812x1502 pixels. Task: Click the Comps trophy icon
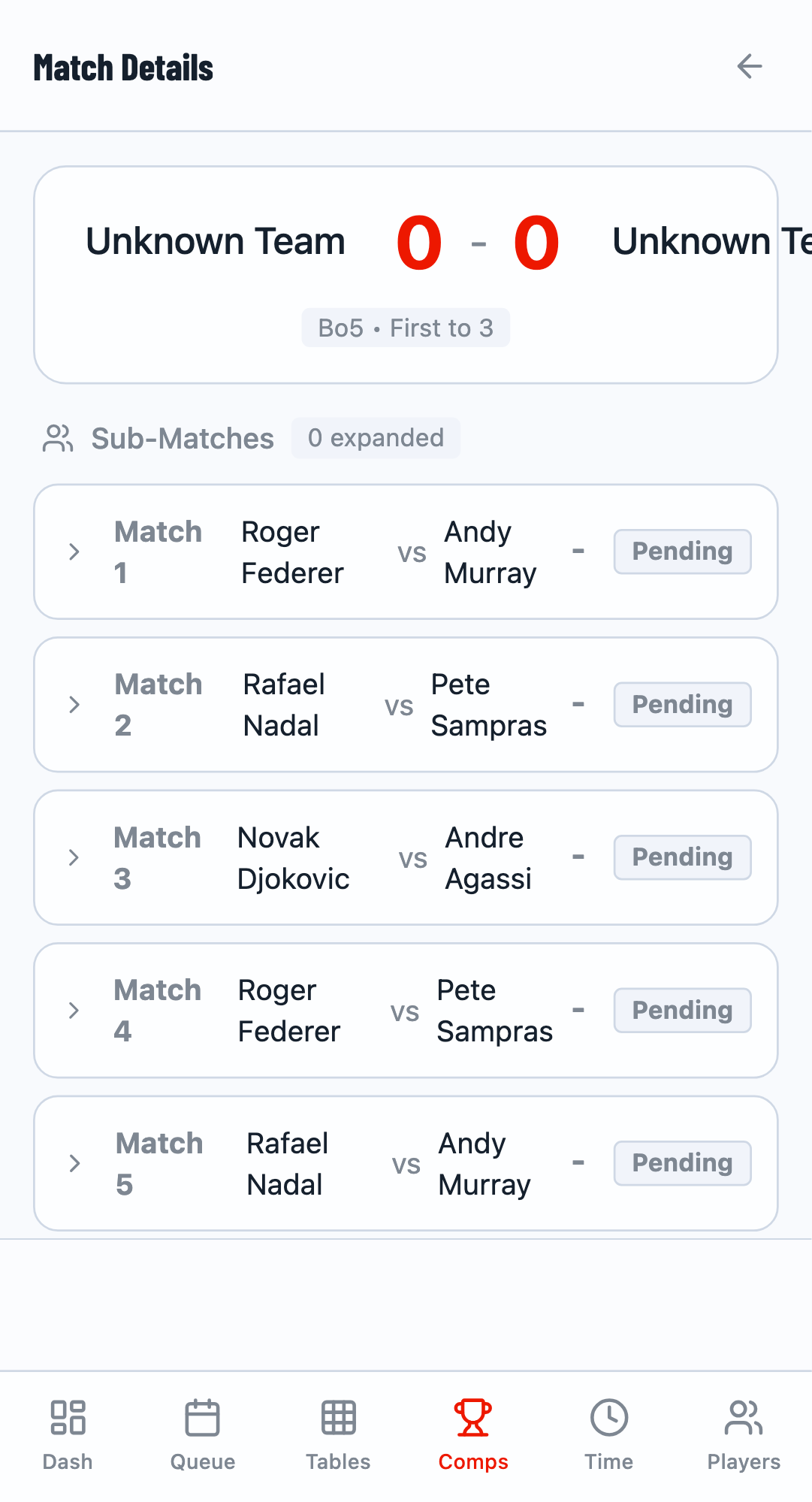coord(472,1417)
